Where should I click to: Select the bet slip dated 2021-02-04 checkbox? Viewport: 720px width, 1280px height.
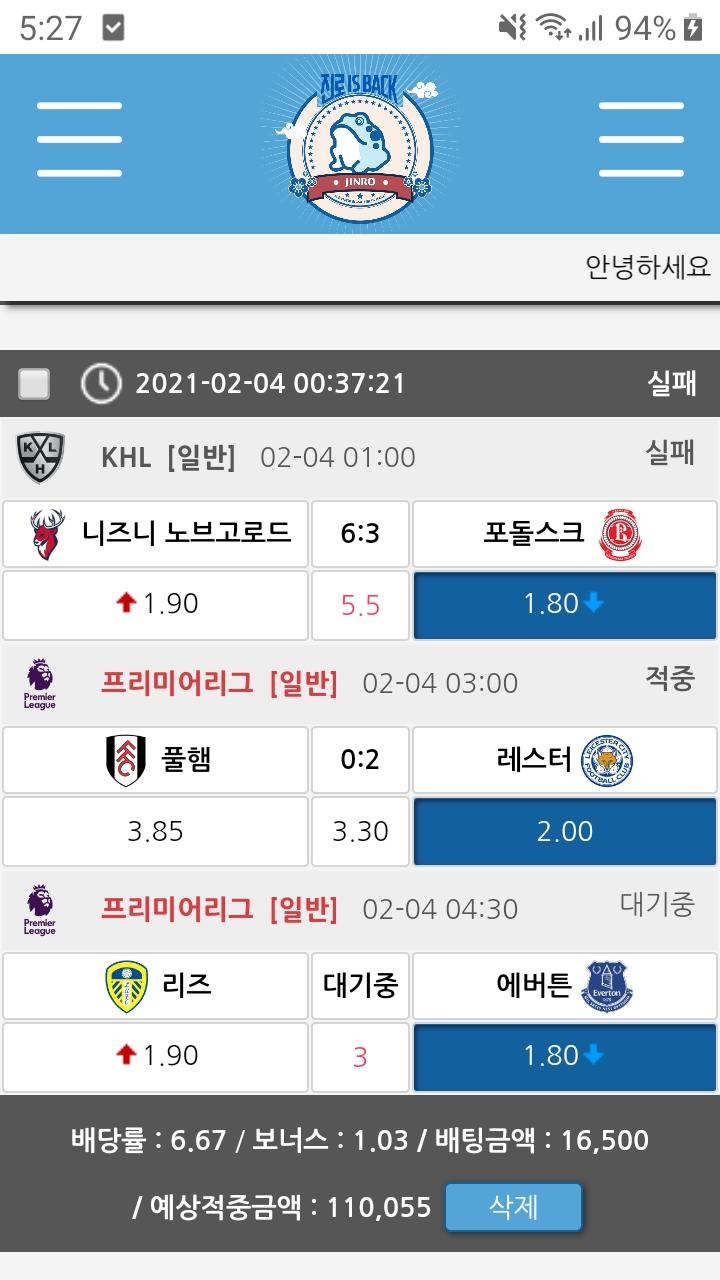35,383
